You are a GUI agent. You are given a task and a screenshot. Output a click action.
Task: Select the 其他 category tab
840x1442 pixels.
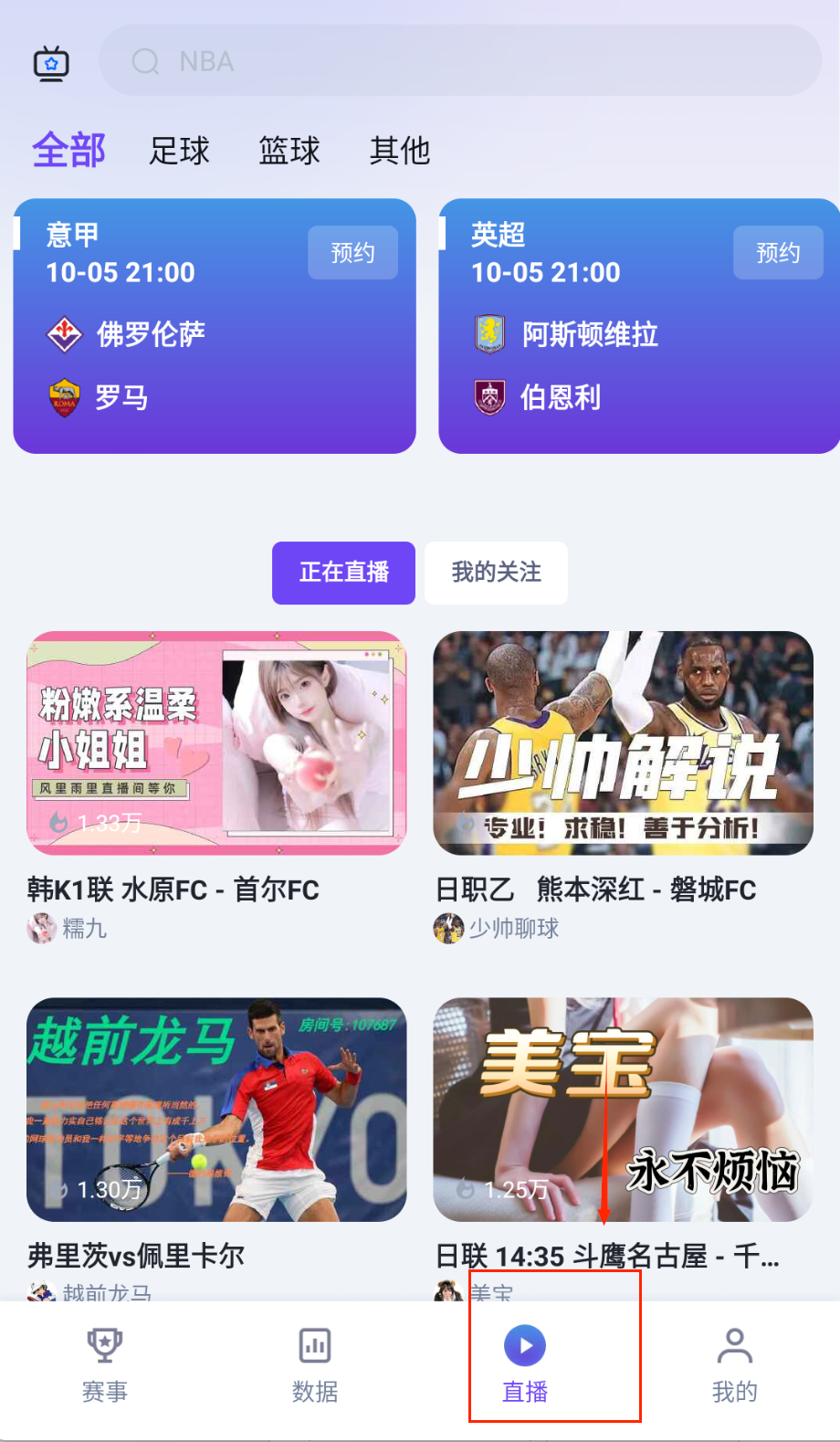click(400, 151)
